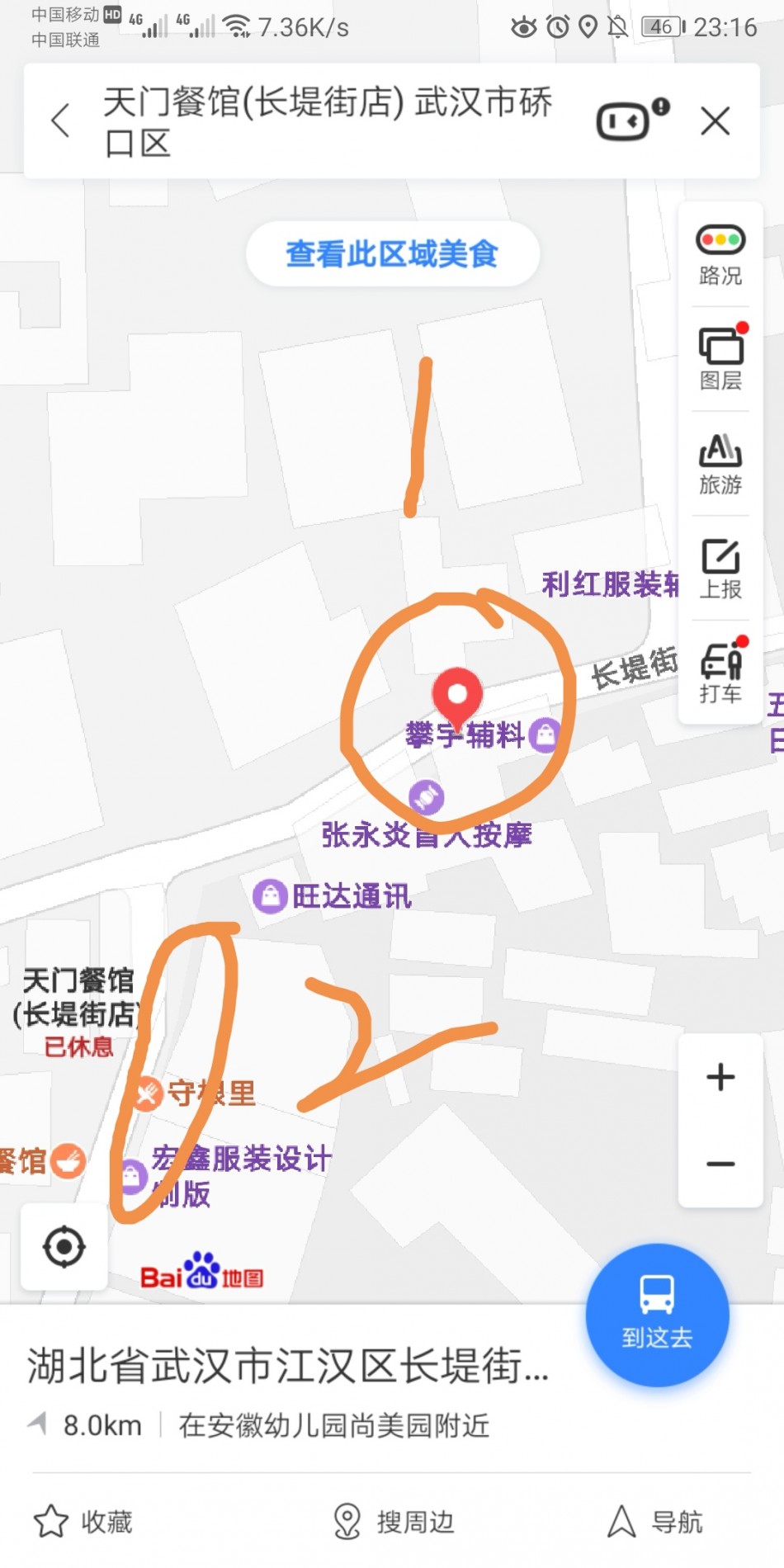The image size is (784, 1568).
Task: Open the 湖北省武汉市江汉区长堤街 address details
Action: point(287,1366)
